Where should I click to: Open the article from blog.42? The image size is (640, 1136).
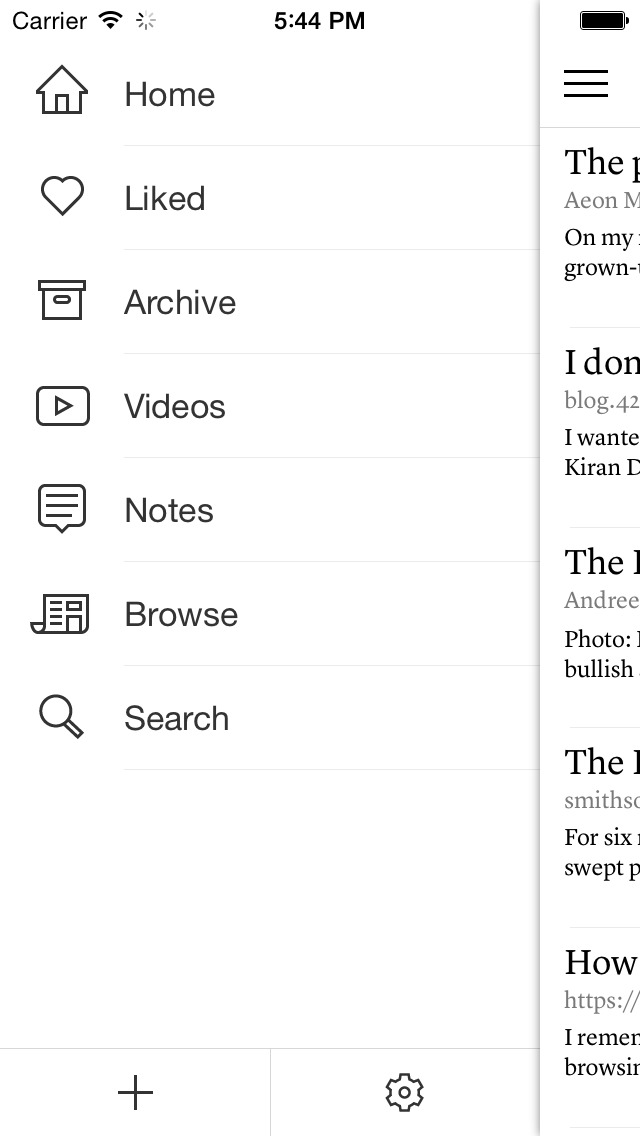click(602, 427)
